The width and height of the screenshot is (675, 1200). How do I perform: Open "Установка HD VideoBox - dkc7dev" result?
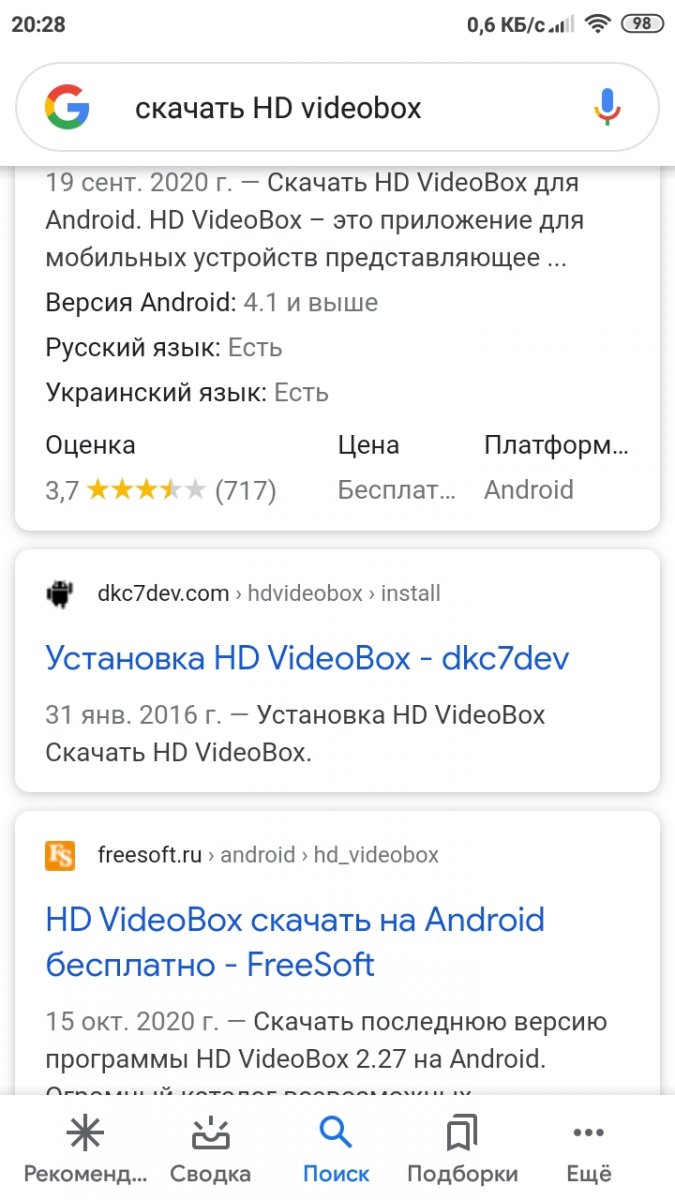point(308,658)
